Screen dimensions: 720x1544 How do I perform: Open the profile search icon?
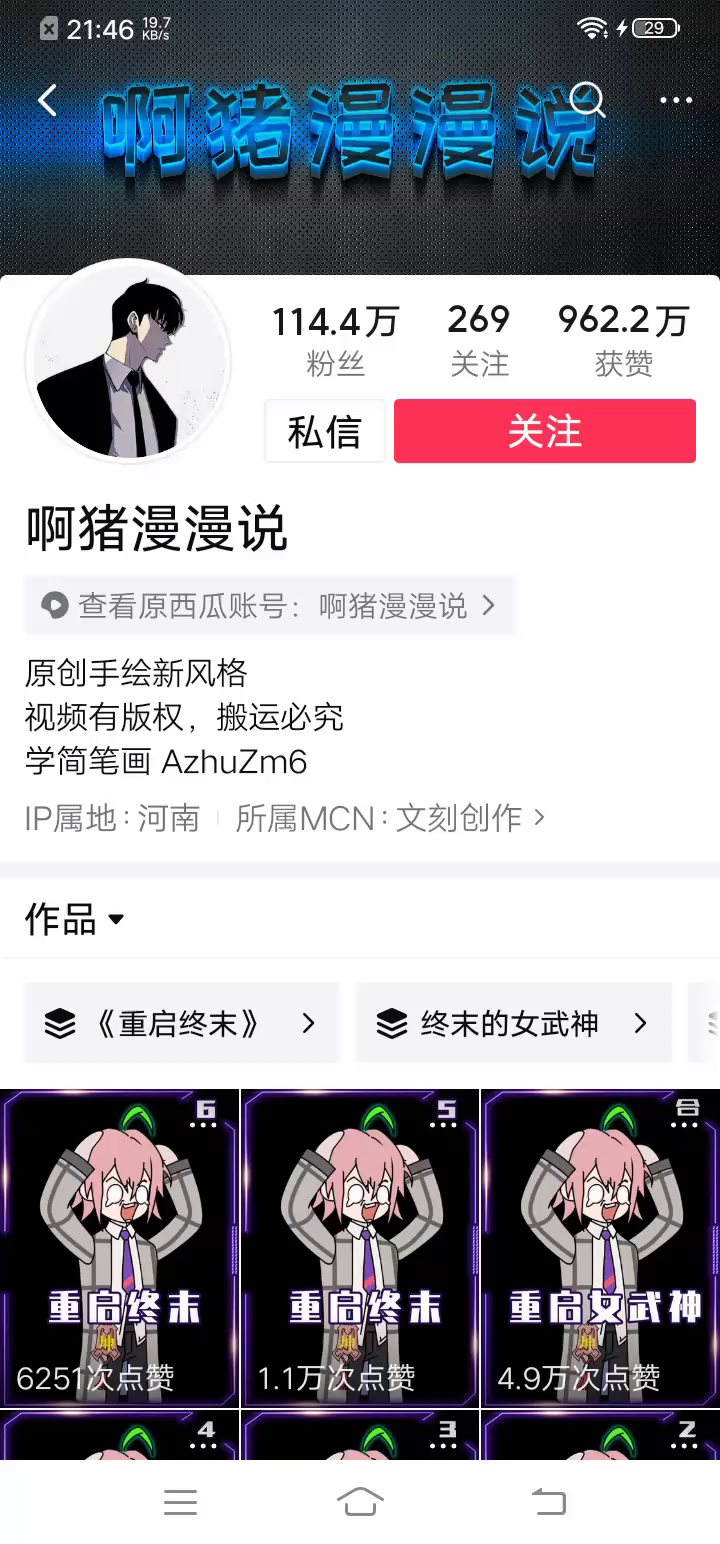[588, 100]
